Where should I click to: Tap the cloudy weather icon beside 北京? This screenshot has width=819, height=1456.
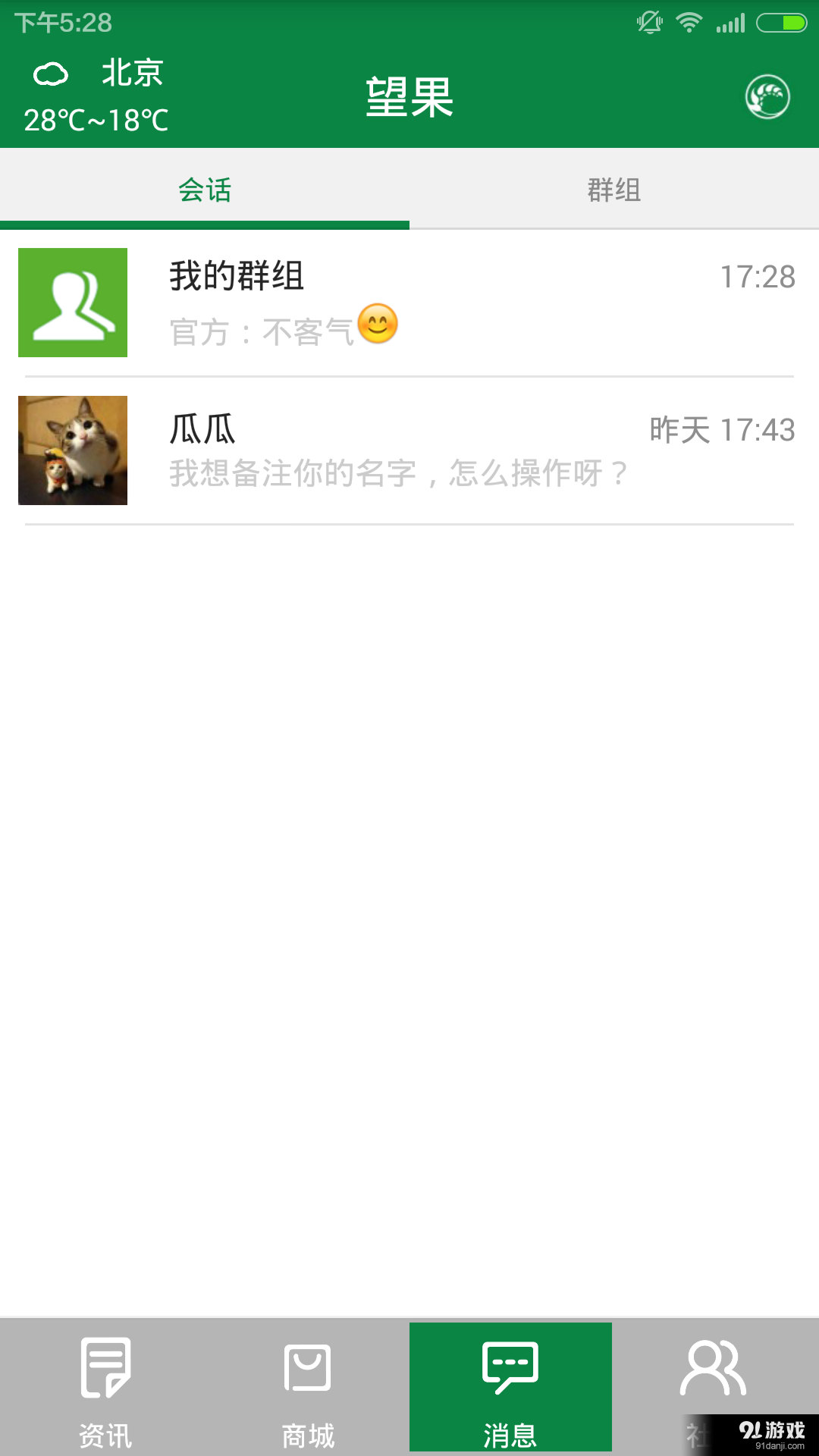coord(50,74)
